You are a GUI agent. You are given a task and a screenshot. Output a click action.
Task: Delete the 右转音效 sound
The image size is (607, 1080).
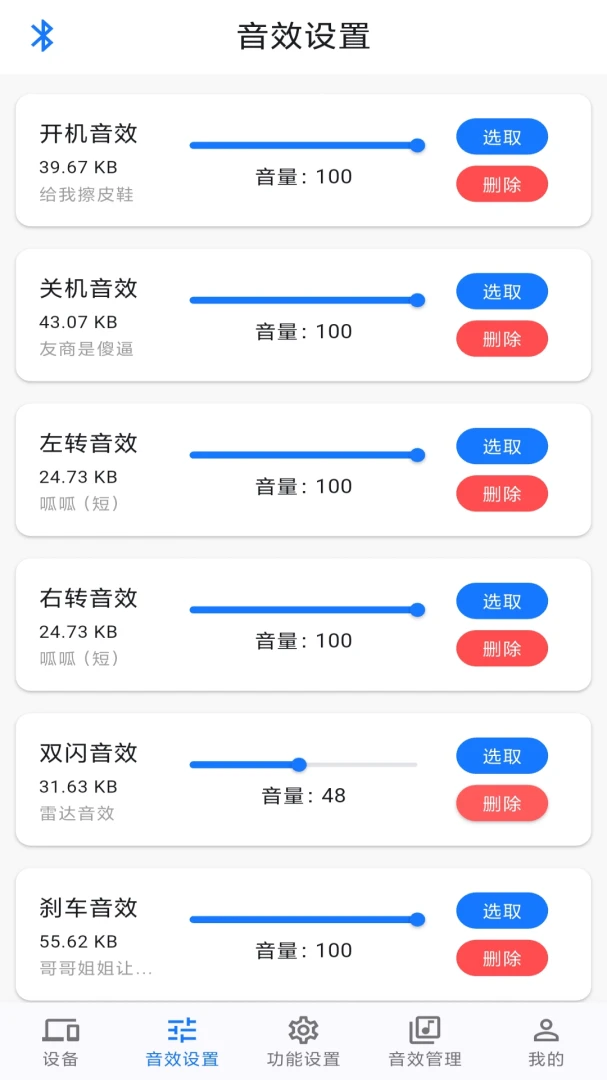coord(502,648)
